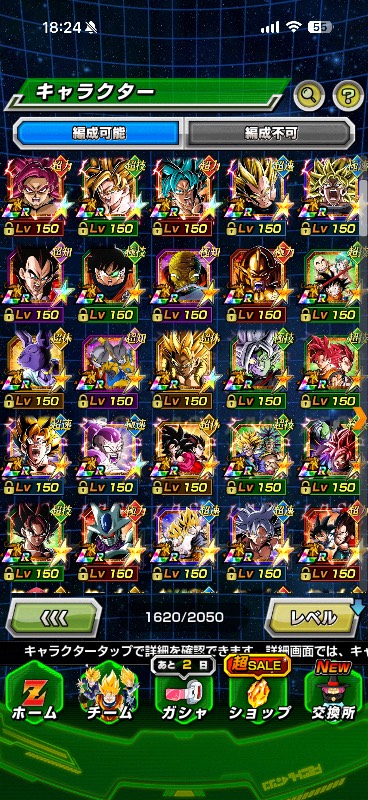This screenshot has height=800, width=368.
Task: Open the green Zamasu character card
Action: (259, 368)
